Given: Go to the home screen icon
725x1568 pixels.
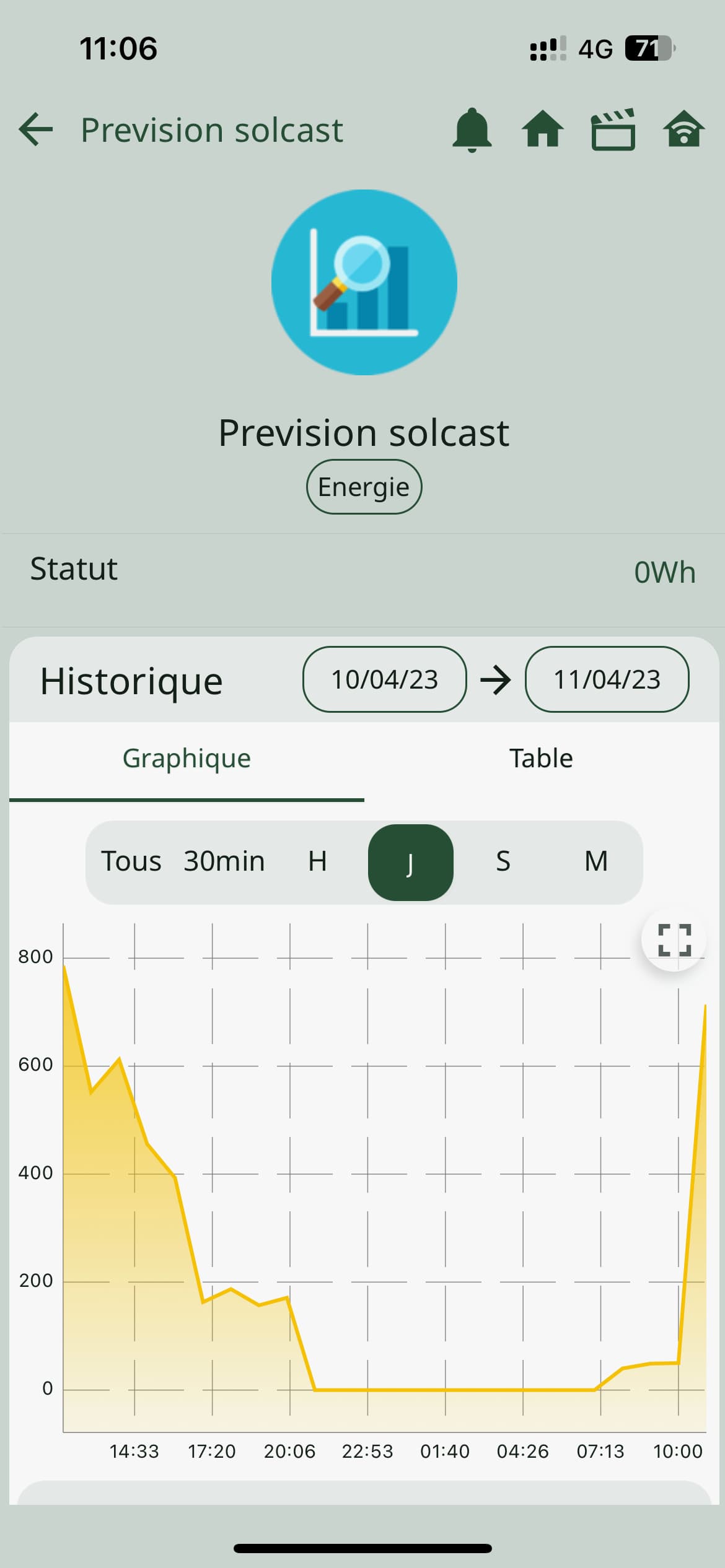Looking at the screenshot, I should coord(543,129).
